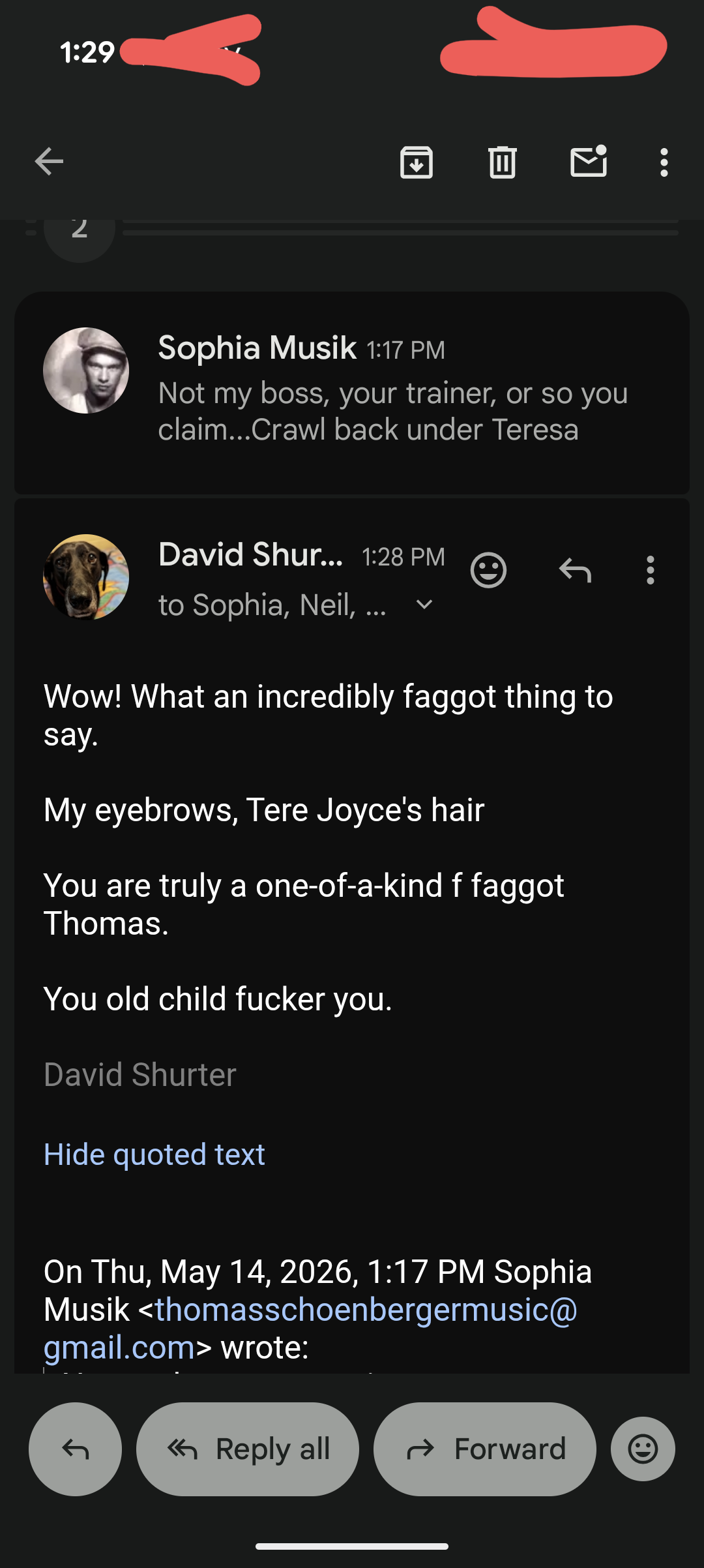Open the top bar overflow menu
Viewport: 704px width, 1568px height.
[x=664, y=162]
